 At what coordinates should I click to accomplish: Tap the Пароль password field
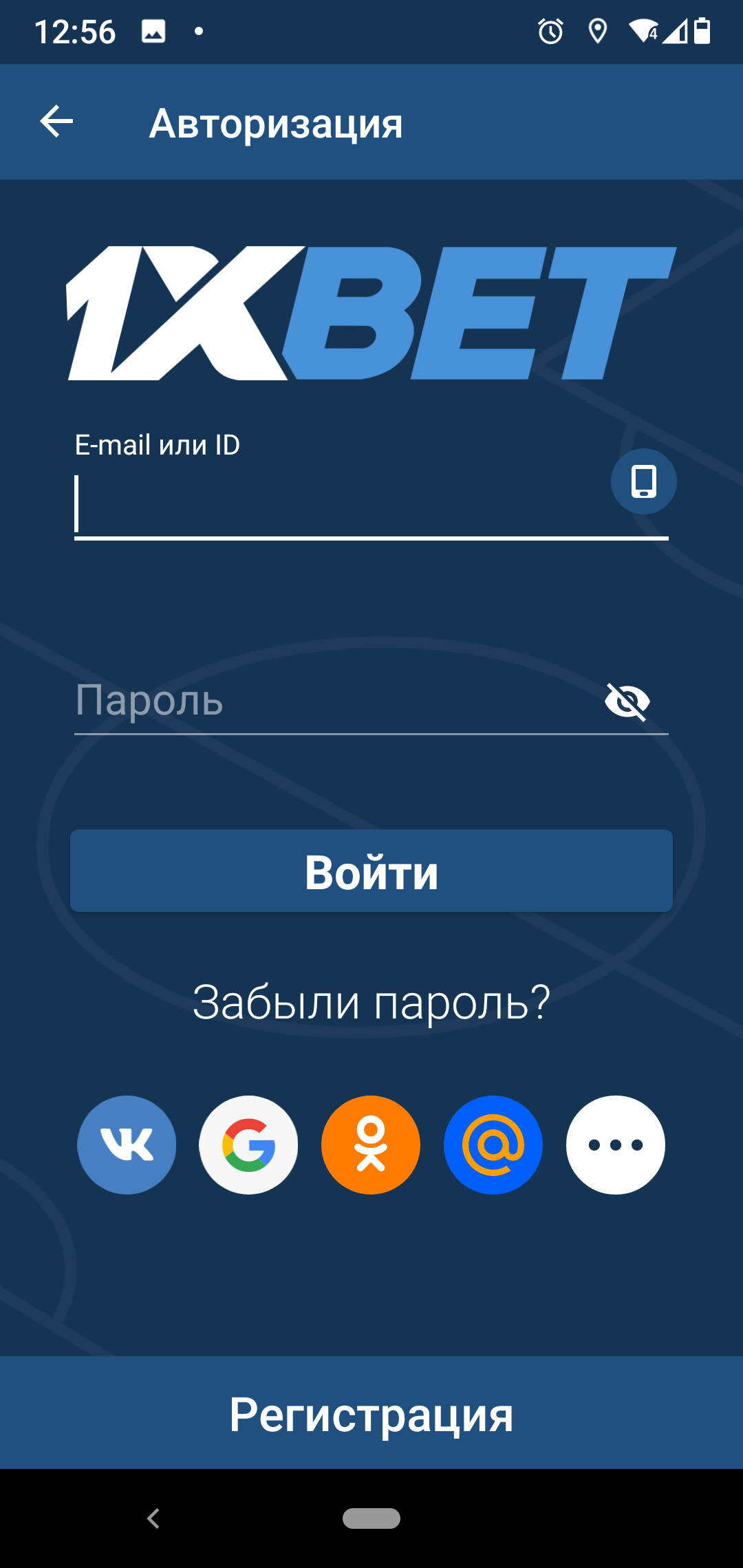click(x=330, y=701)
